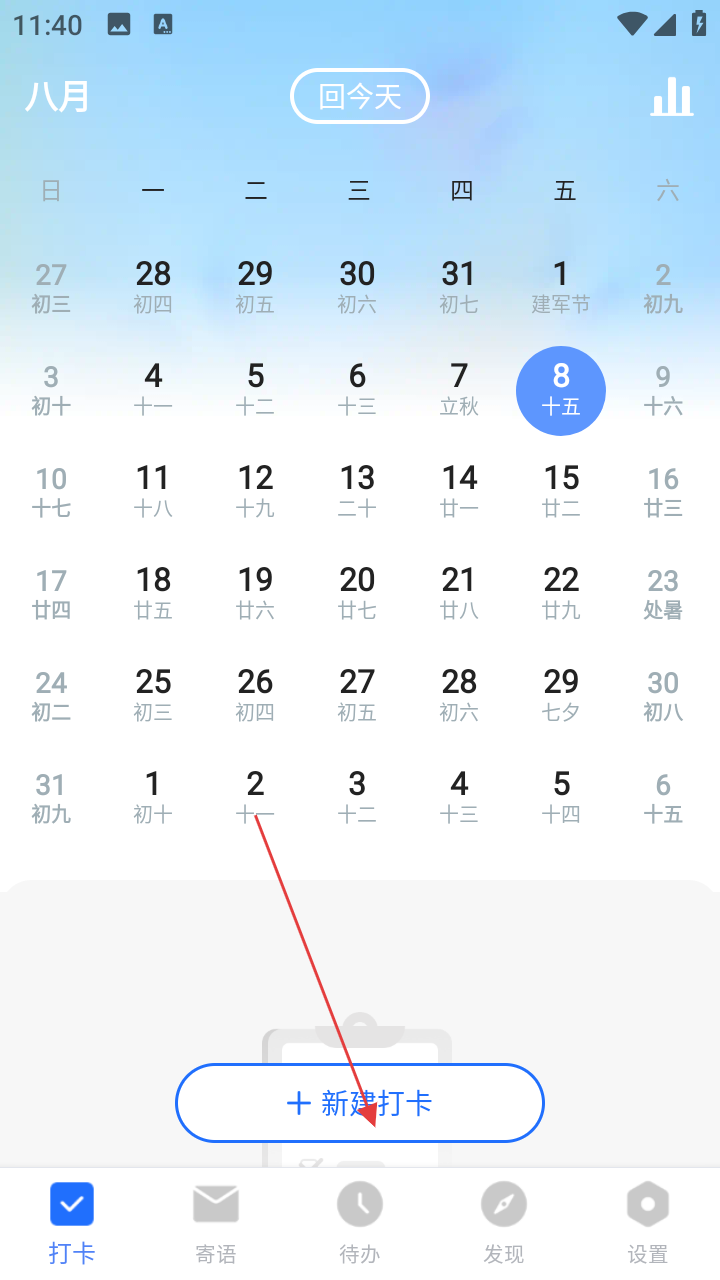The width and height of the screenshot is (720, 1280).
Task: Choose the date 15 (廿二)
Action: (561, 492)
